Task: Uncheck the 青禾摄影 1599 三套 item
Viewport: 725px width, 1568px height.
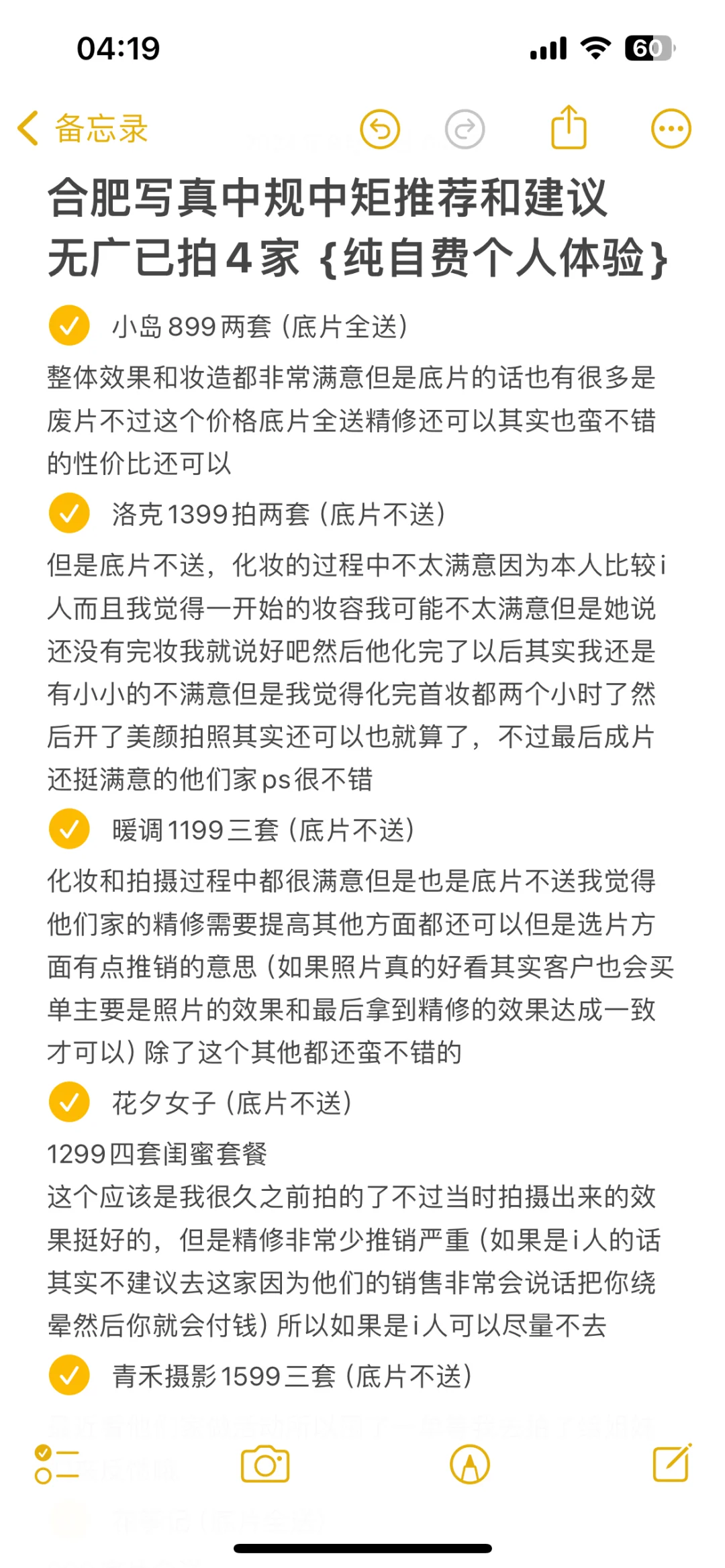Action: (69, 1375)
